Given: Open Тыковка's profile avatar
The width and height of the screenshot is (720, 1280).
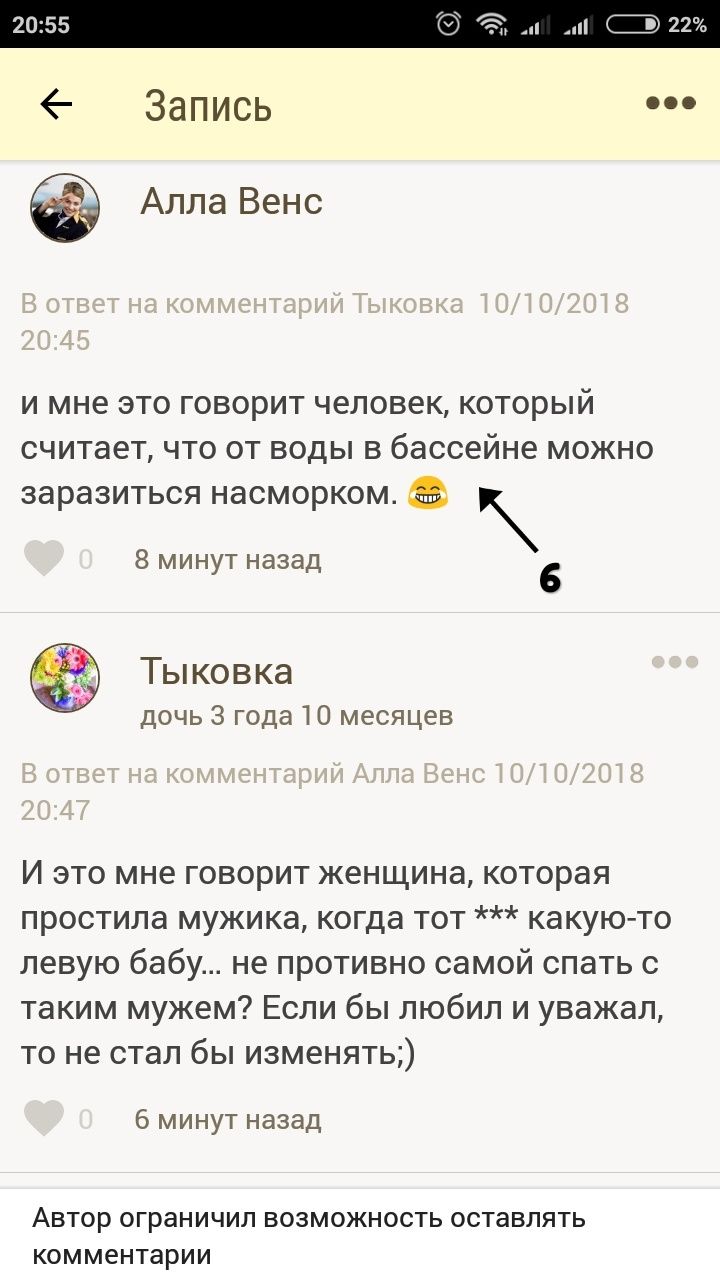Looking at the screenshot, I should tap(65, 678).
